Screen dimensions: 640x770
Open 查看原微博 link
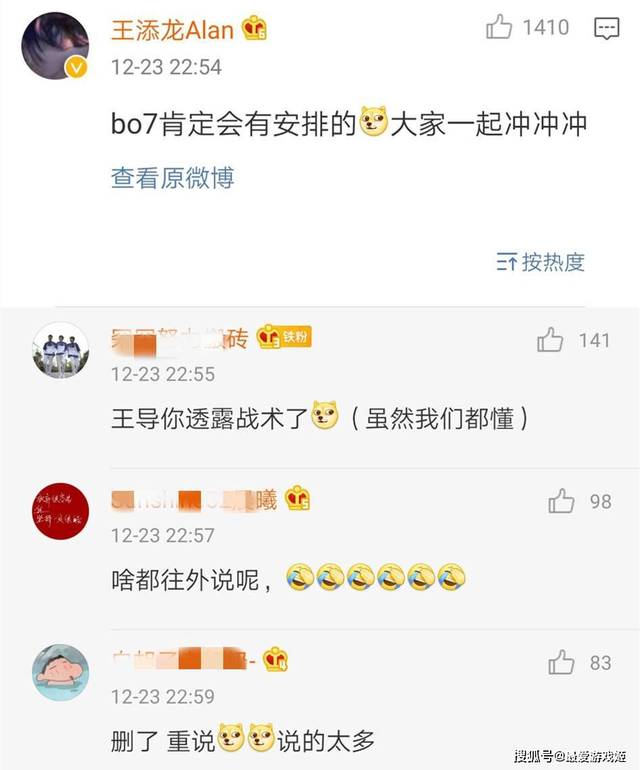click(x=172, y=178)
